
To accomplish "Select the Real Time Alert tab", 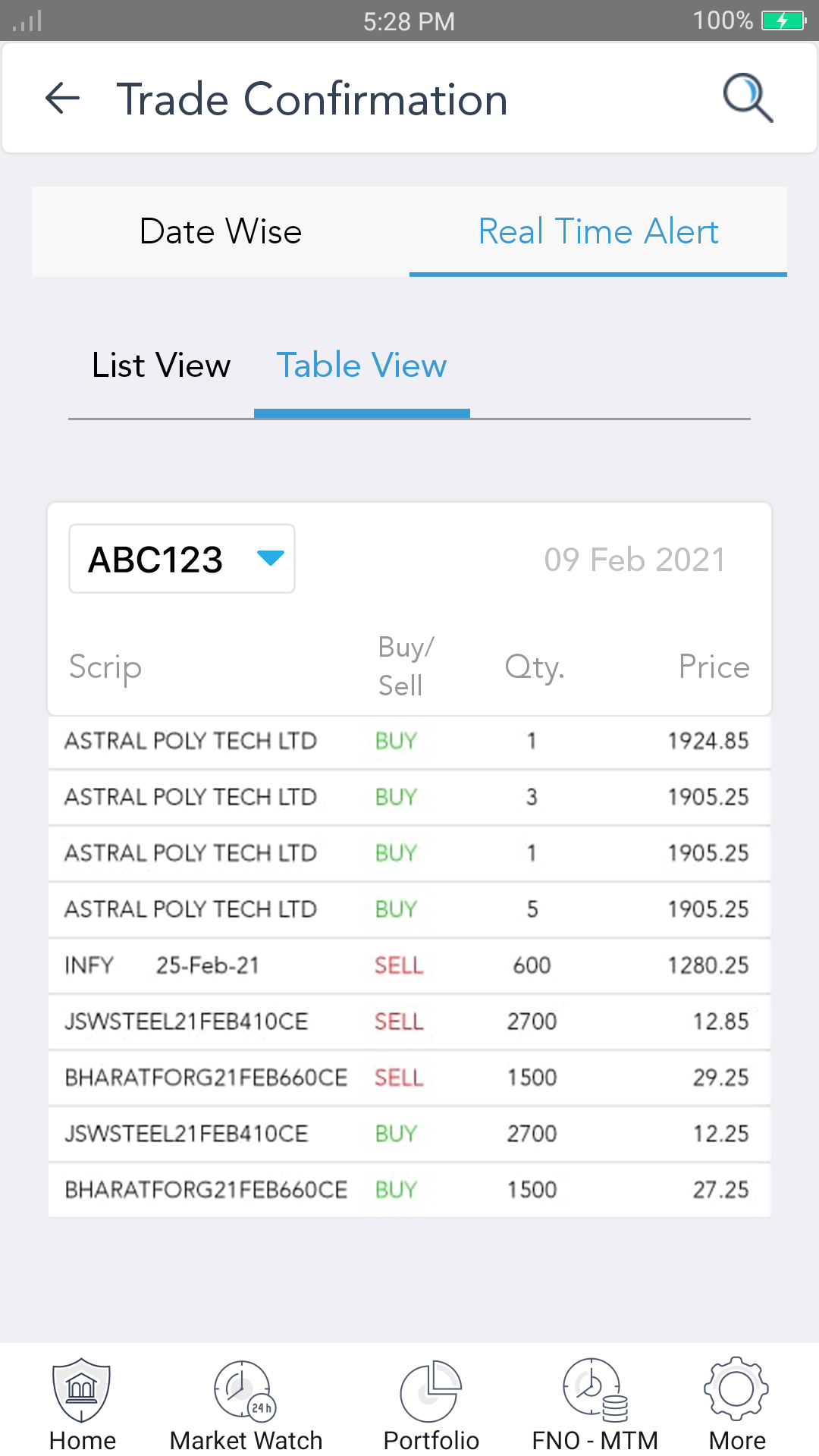I will [x=598, y=231].
